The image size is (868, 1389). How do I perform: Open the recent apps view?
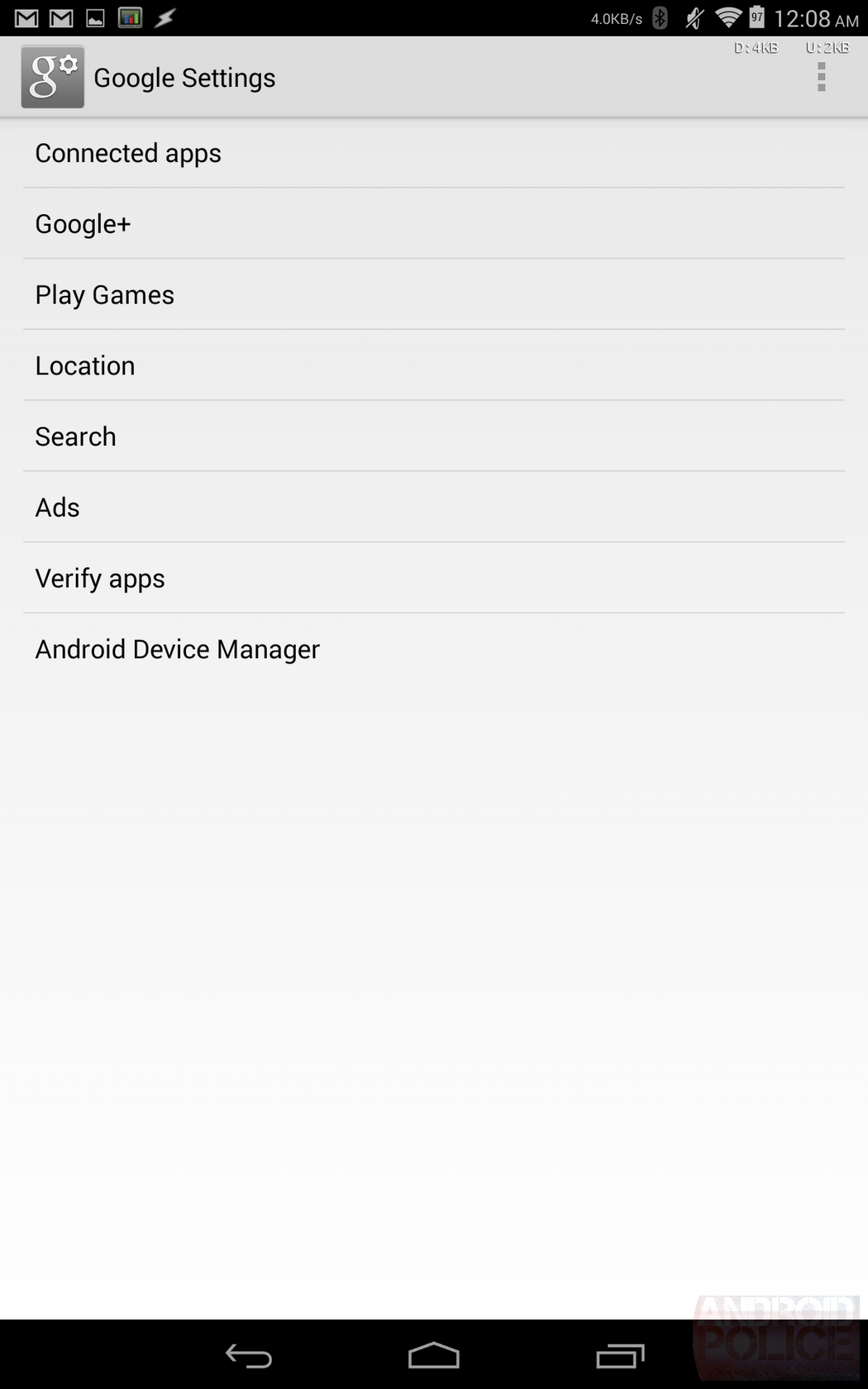click(x=620, y=1356)
